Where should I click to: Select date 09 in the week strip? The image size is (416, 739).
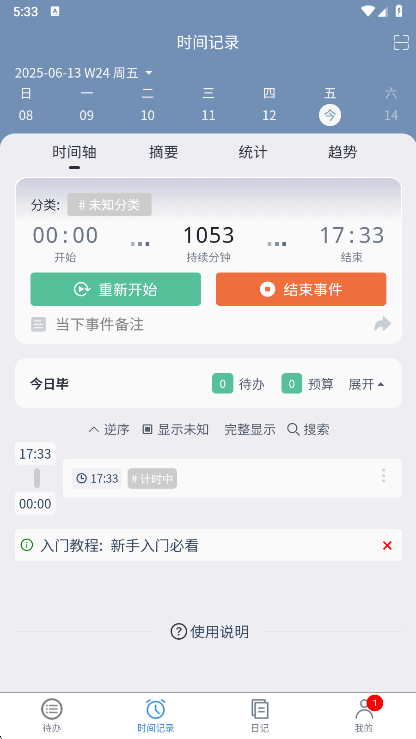87,115
